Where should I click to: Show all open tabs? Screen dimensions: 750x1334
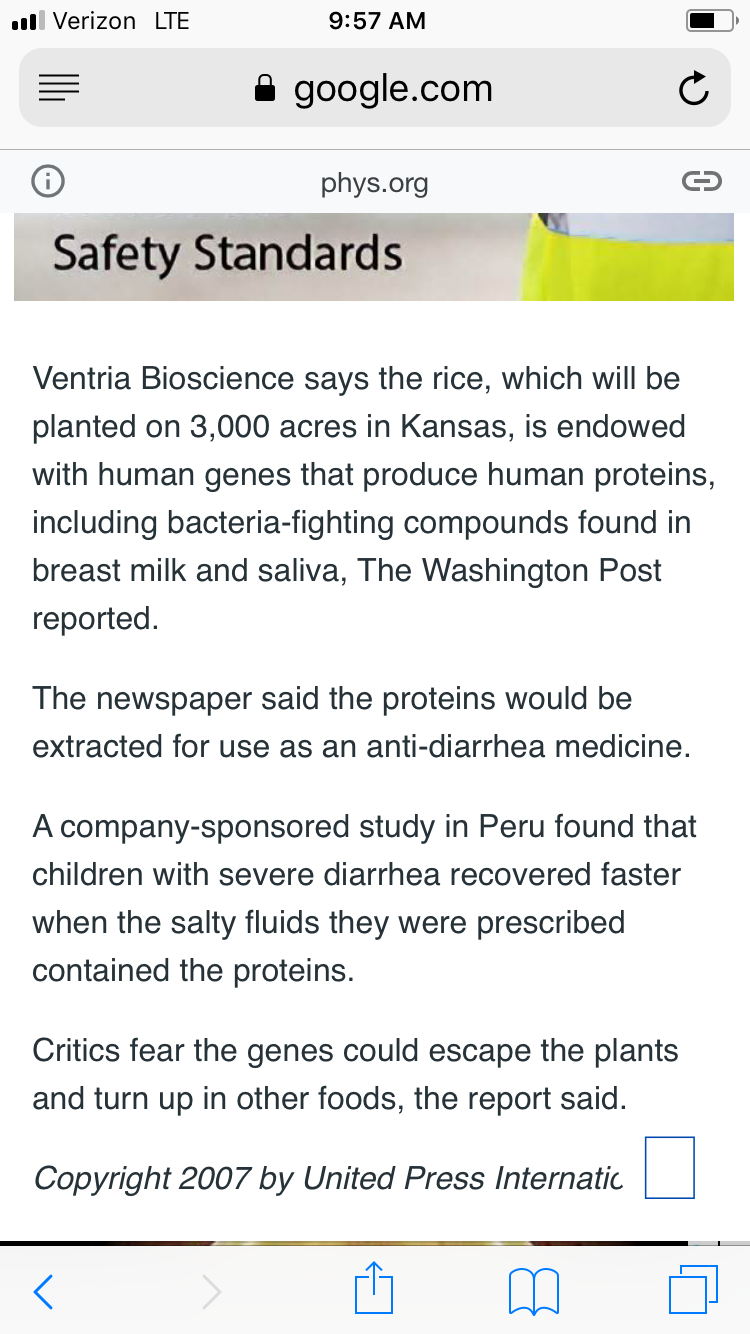[693, 1289]
